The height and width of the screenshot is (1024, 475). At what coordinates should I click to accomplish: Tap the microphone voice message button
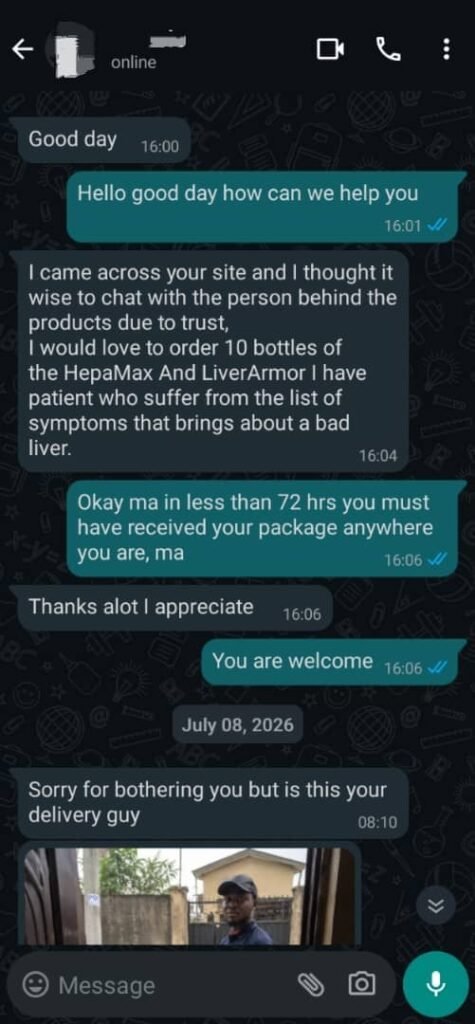tap(436, 984)
